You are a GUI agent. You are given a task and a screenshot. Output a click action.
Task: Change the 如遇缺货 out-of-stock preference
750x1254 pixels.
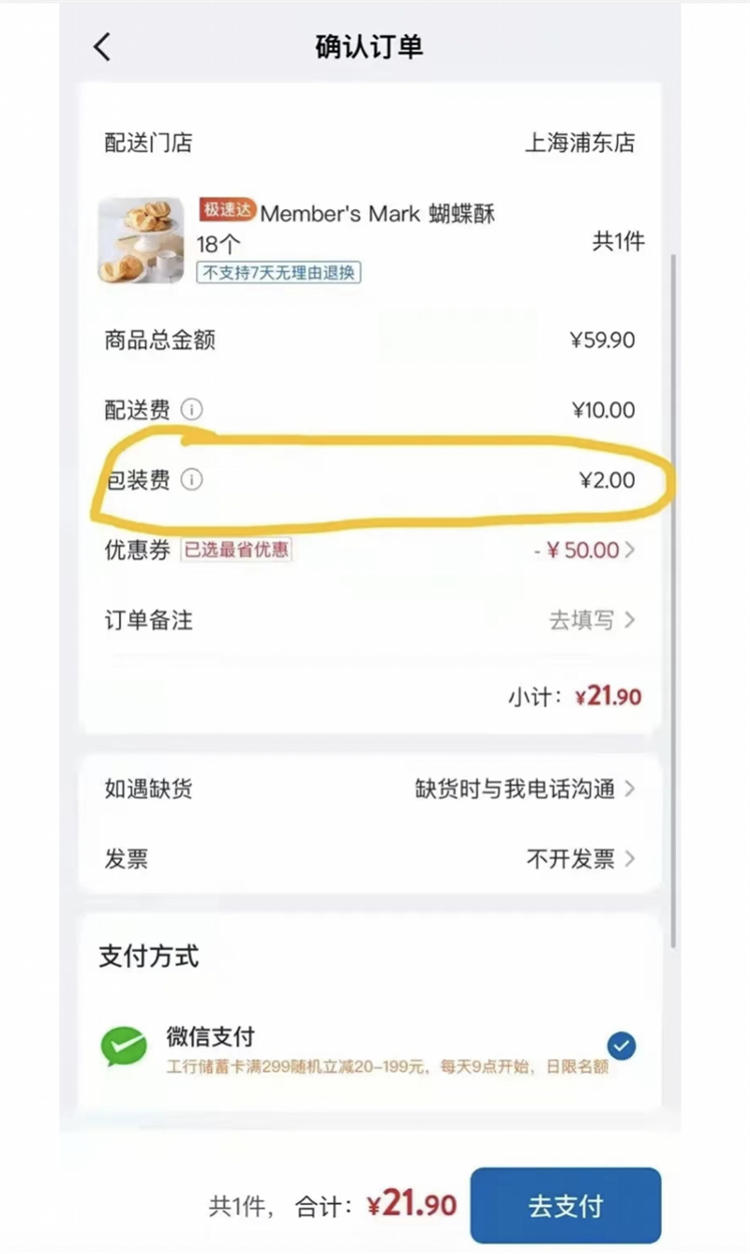370,789
